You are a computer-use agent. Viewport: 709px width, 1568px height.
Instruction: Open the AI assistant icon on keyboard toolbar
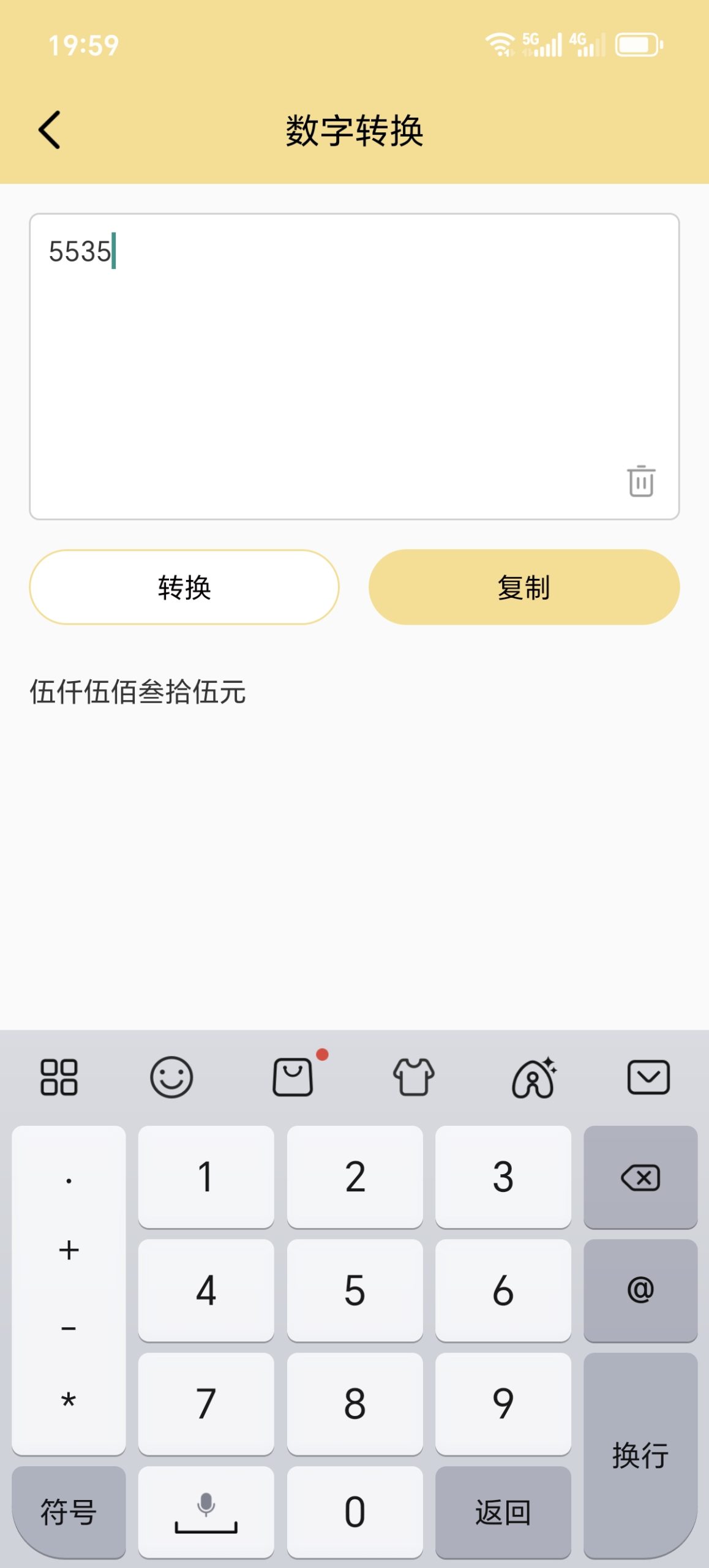pos(534,1076)
